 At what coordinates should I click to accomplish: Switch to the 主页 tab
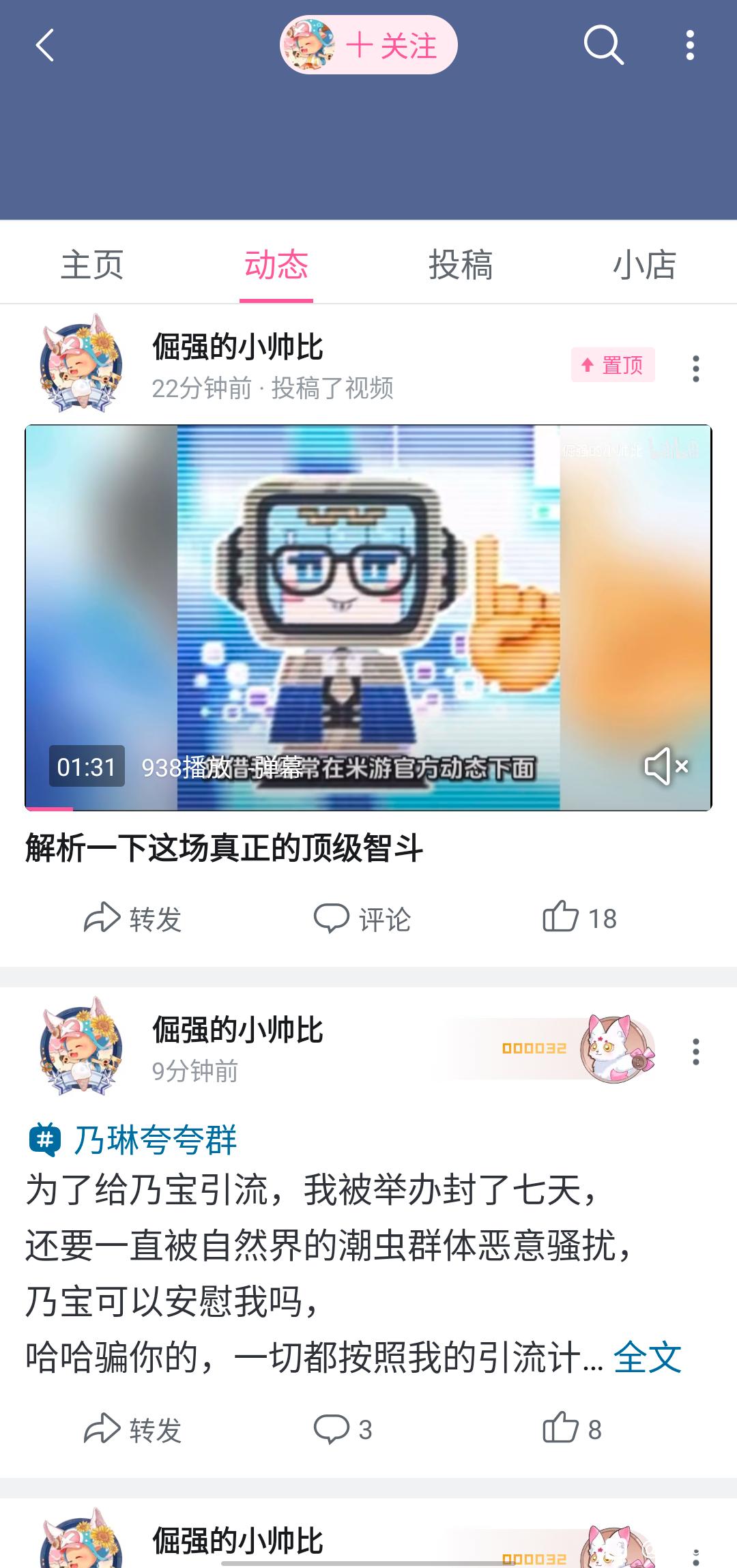pyautogui.click(x=92, y=265)
